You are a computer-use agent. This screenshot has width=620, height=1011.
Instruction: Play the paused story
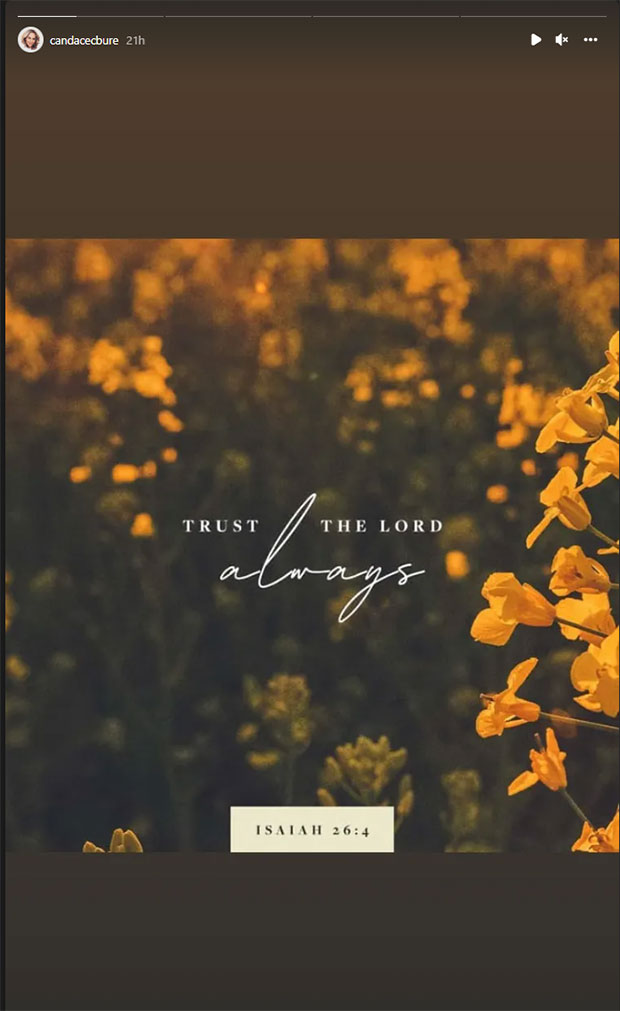[x=536, y=40]
